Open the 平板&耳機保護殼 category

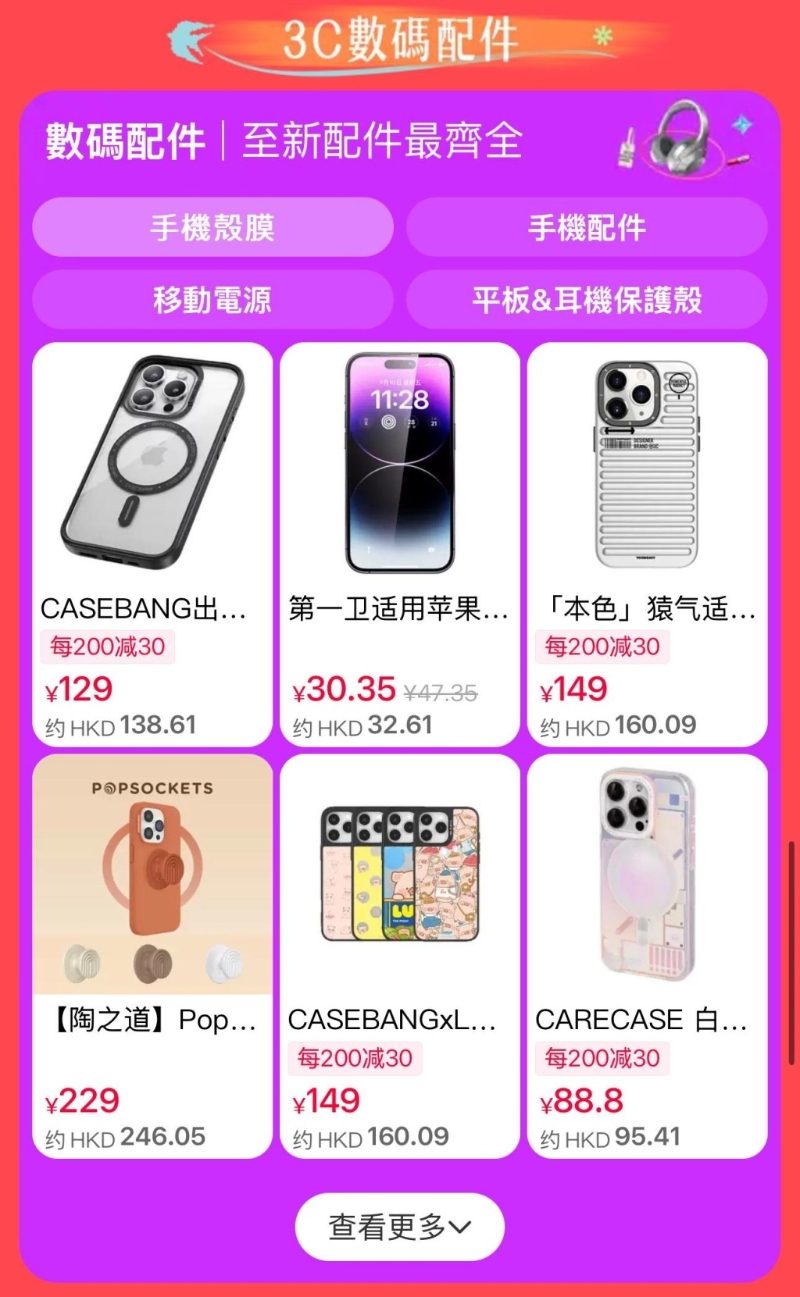[x=587, y=301]
